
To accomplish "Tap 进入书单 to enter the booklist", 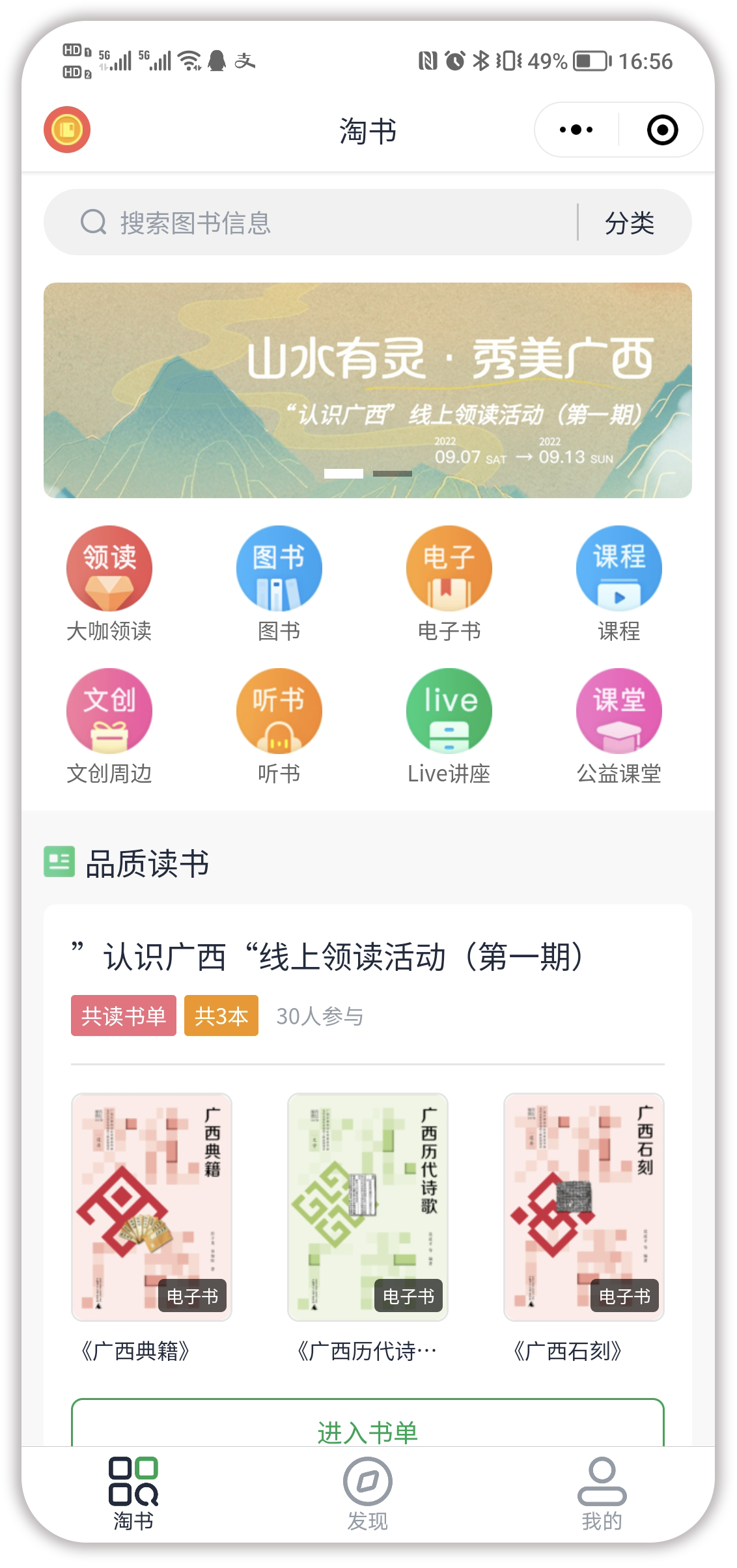I will (x=368, y=1429).
